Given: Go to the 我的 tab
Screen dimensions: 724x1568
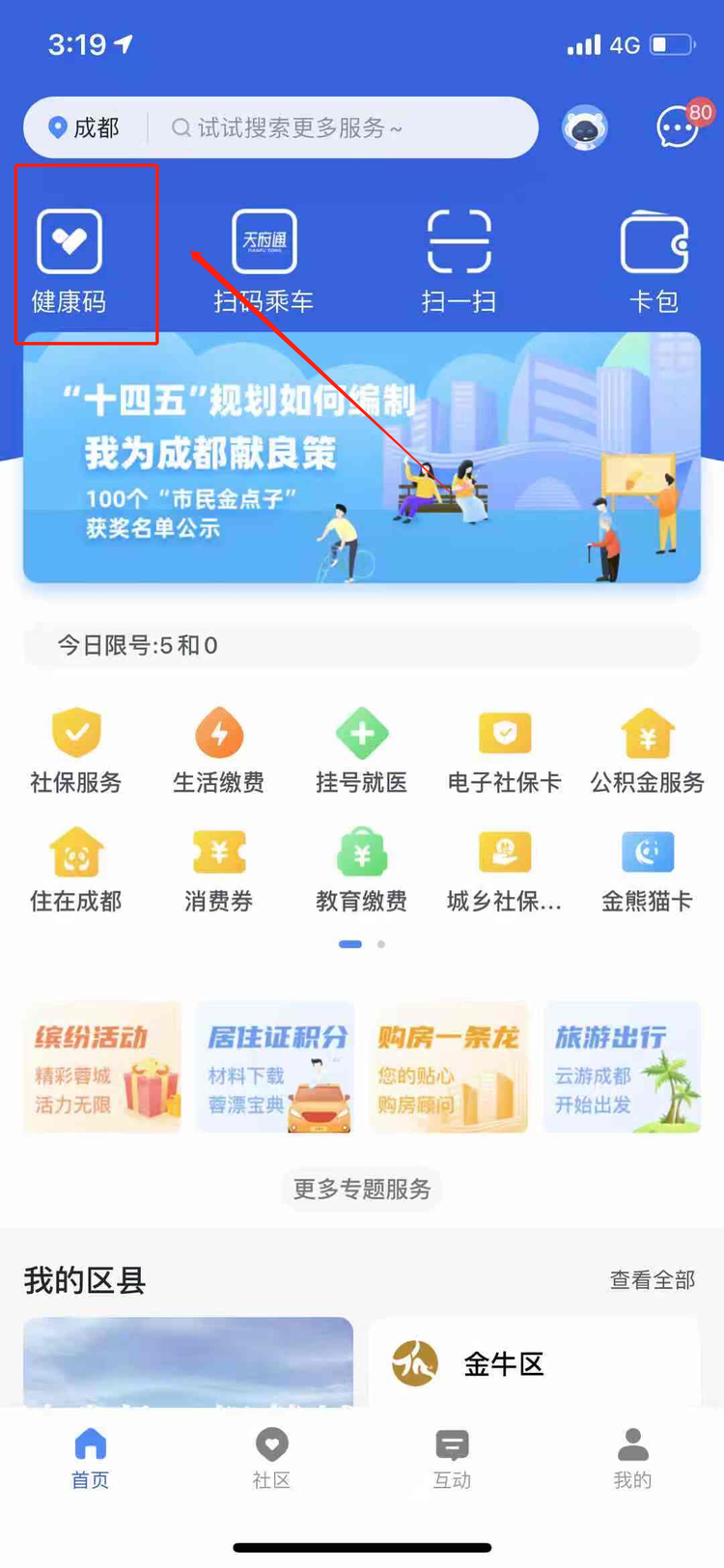Looking at the screenshot, I should pos(632,1458).
